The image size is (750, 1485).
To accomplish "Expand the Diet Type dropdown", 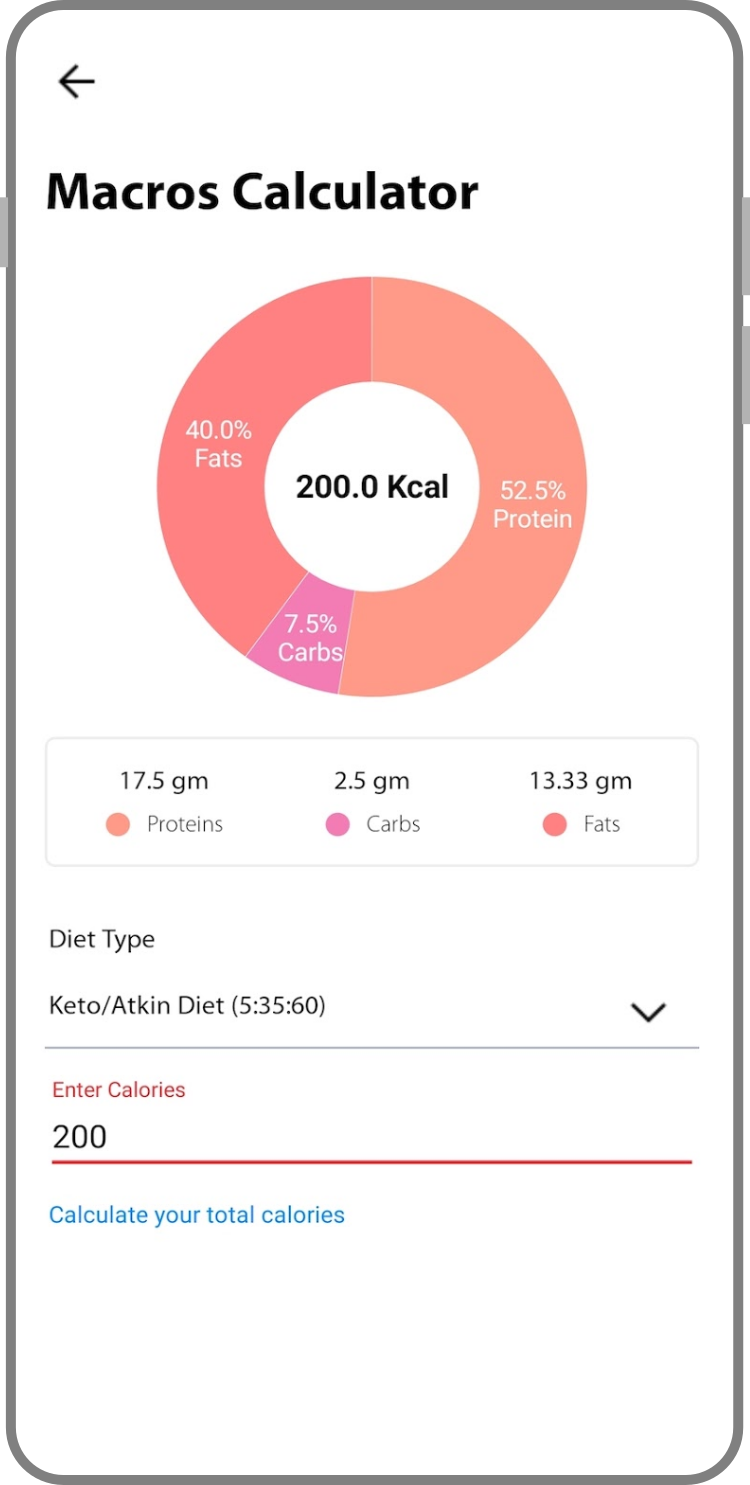I will click(648, 1011).
